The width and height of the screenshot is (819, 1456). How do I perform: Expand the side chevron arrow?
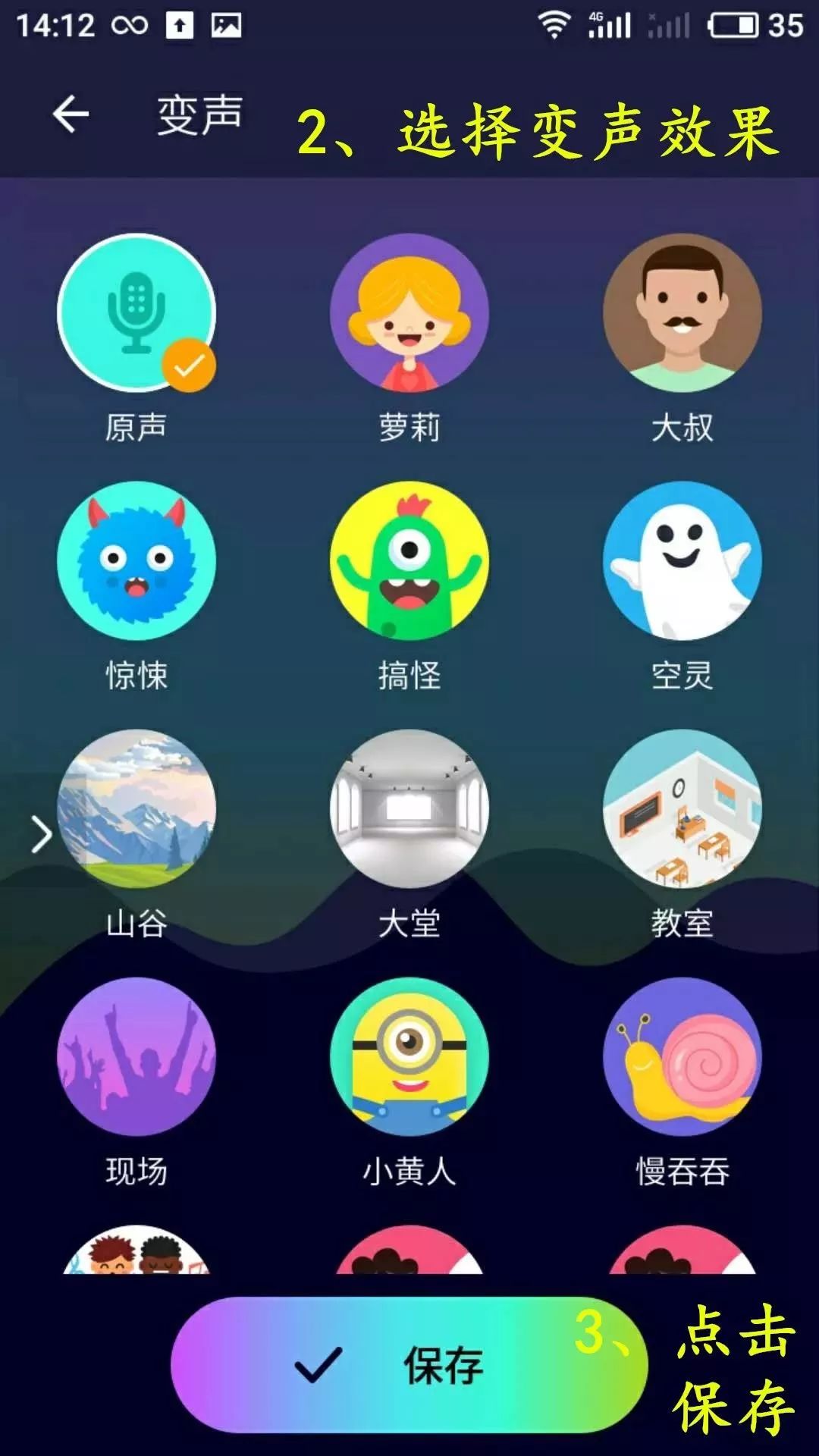[x=41, y=834]
